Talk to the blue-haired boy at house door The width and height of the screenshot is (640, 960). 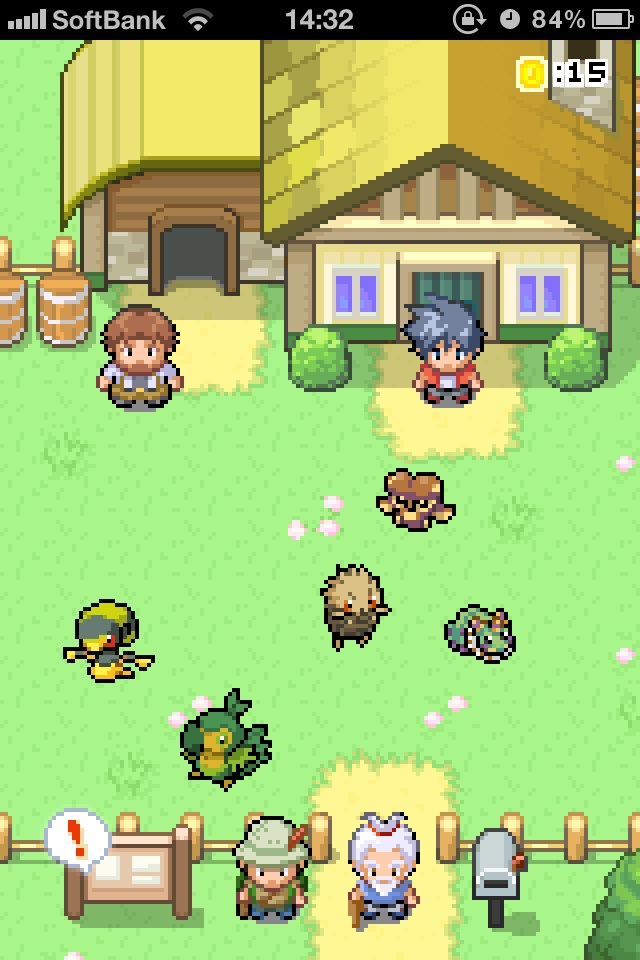coord(445,350)
